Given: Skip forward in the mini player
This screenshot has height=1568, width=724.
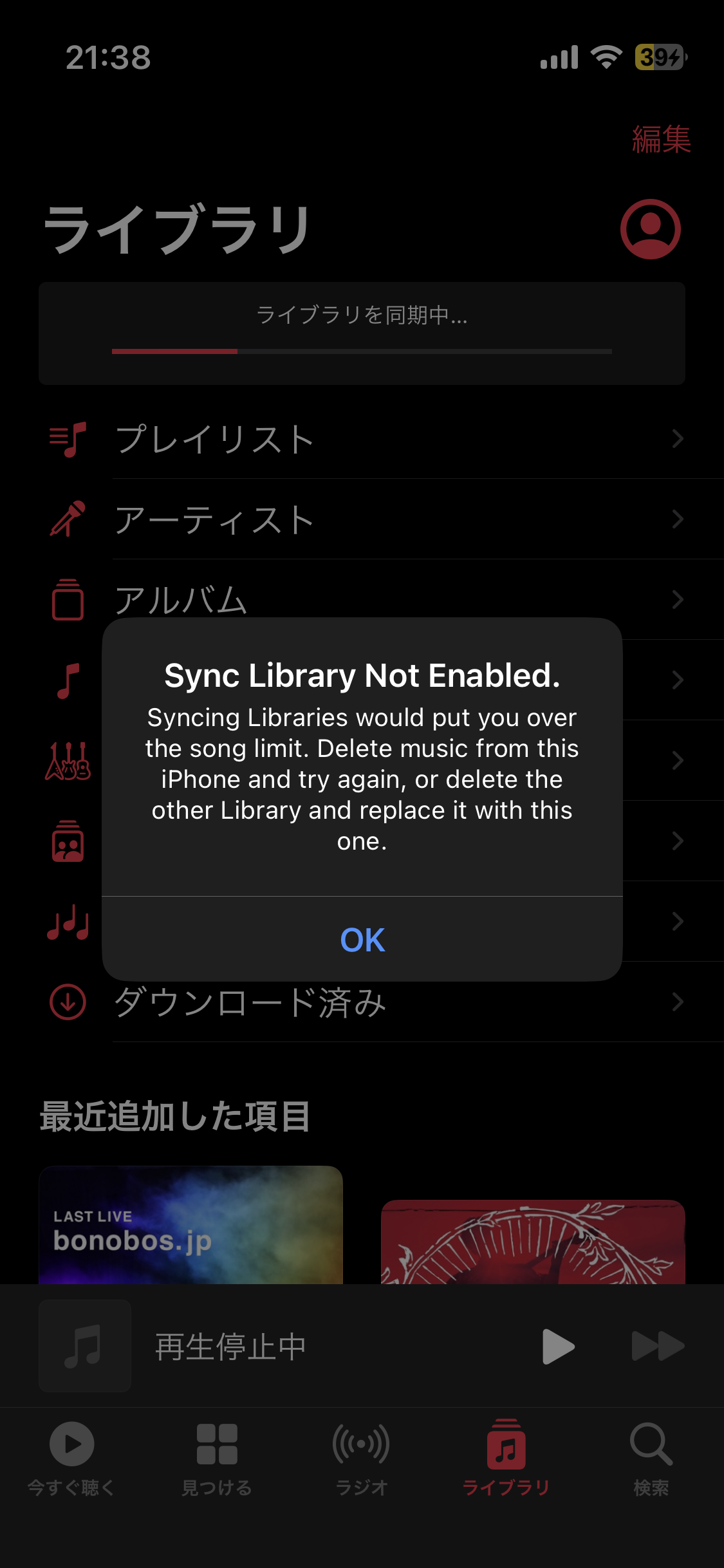Looking at the screenshot, I should click(x=658, y=1346).
